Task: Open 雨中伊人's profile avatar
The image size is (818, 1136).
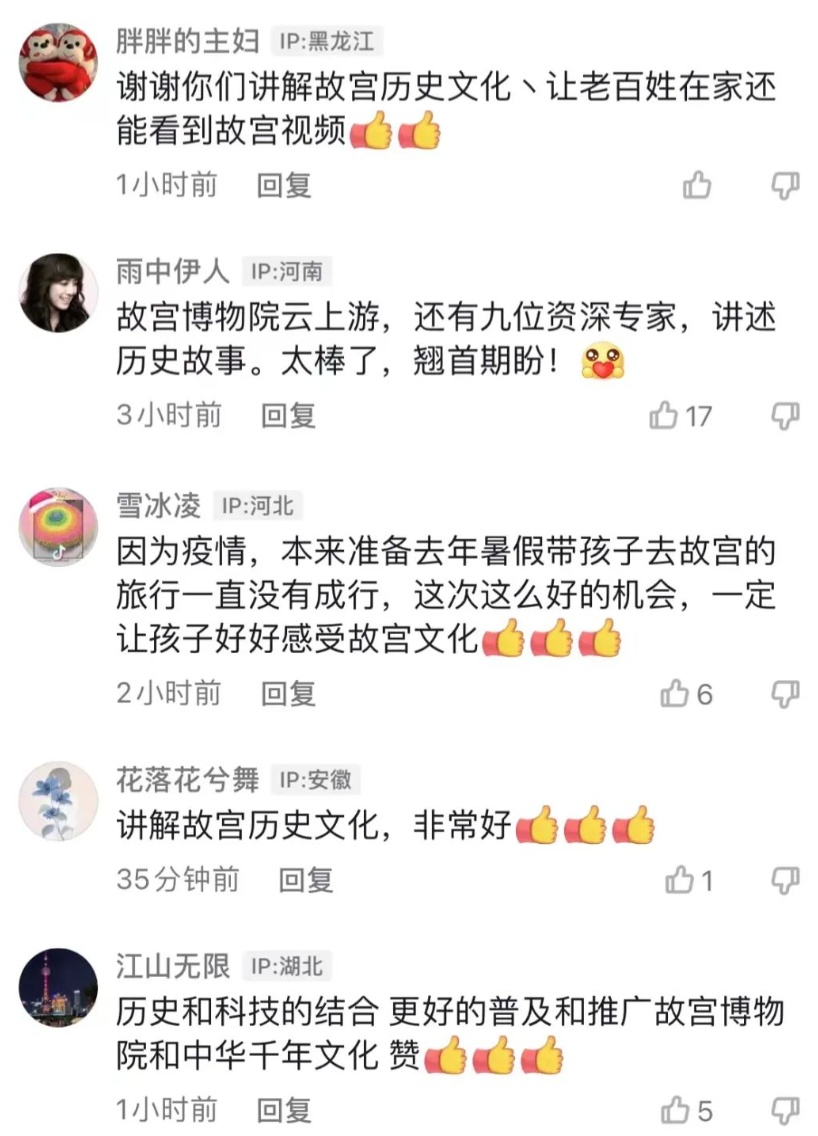Action: tap(58, 291)
